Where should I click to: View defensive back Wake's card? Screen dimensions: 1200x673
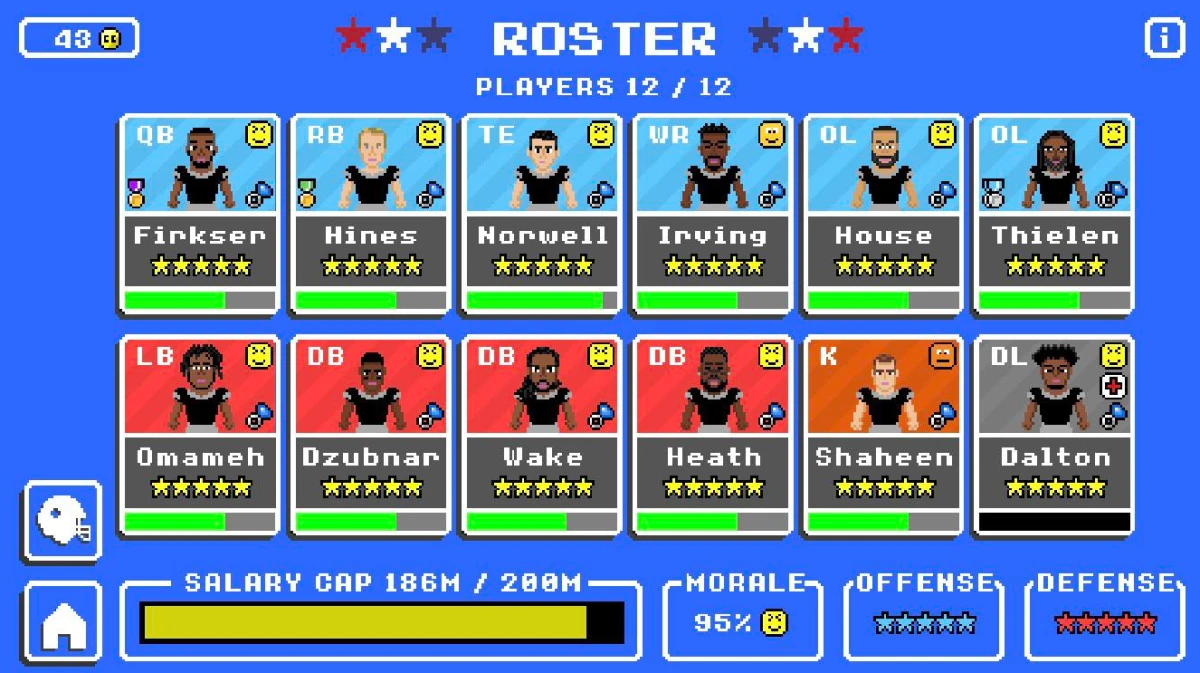click(x=542, y=435)
